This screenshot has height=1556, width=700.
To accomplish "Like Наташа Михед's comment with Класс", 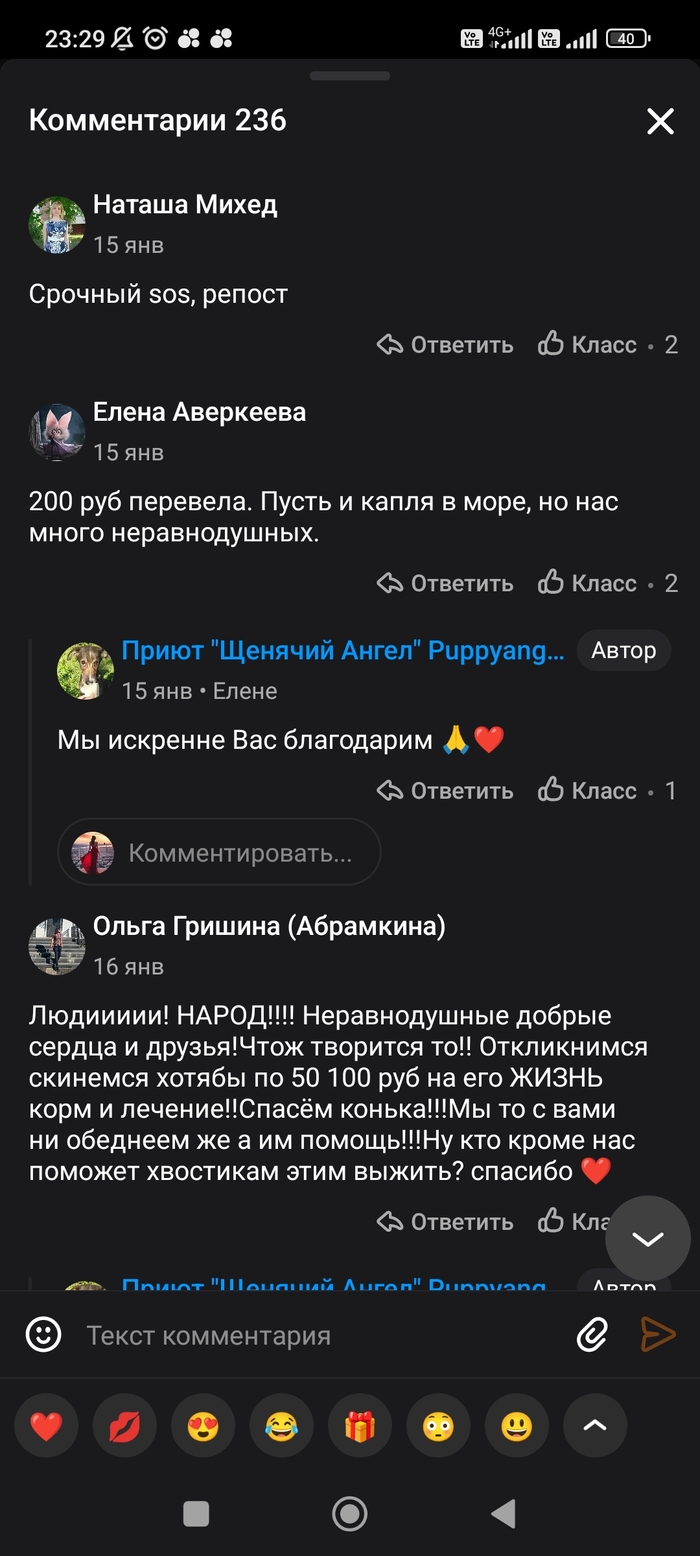I will pyautogui.click(x=588, y=345).
